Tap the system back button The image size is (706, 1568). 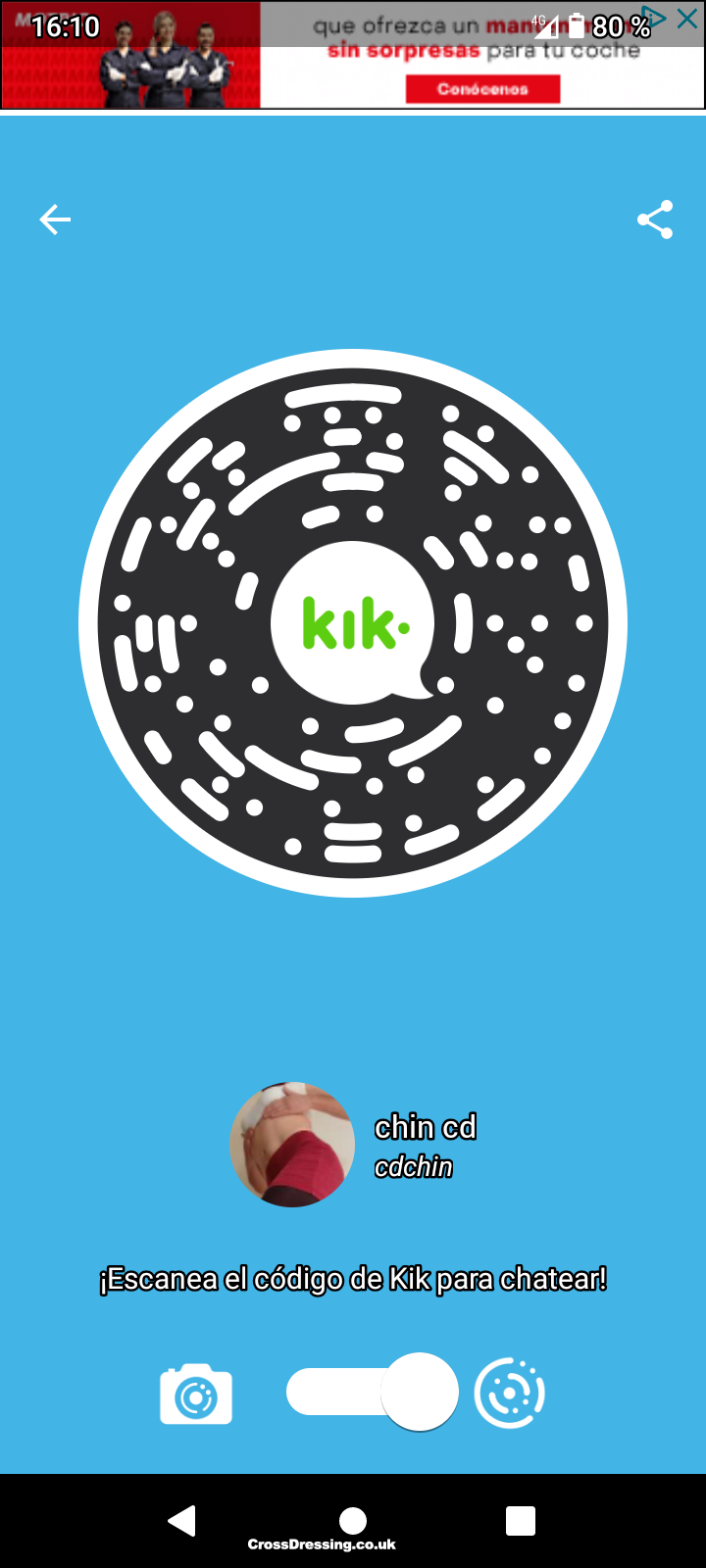(x=182, y=1520)
